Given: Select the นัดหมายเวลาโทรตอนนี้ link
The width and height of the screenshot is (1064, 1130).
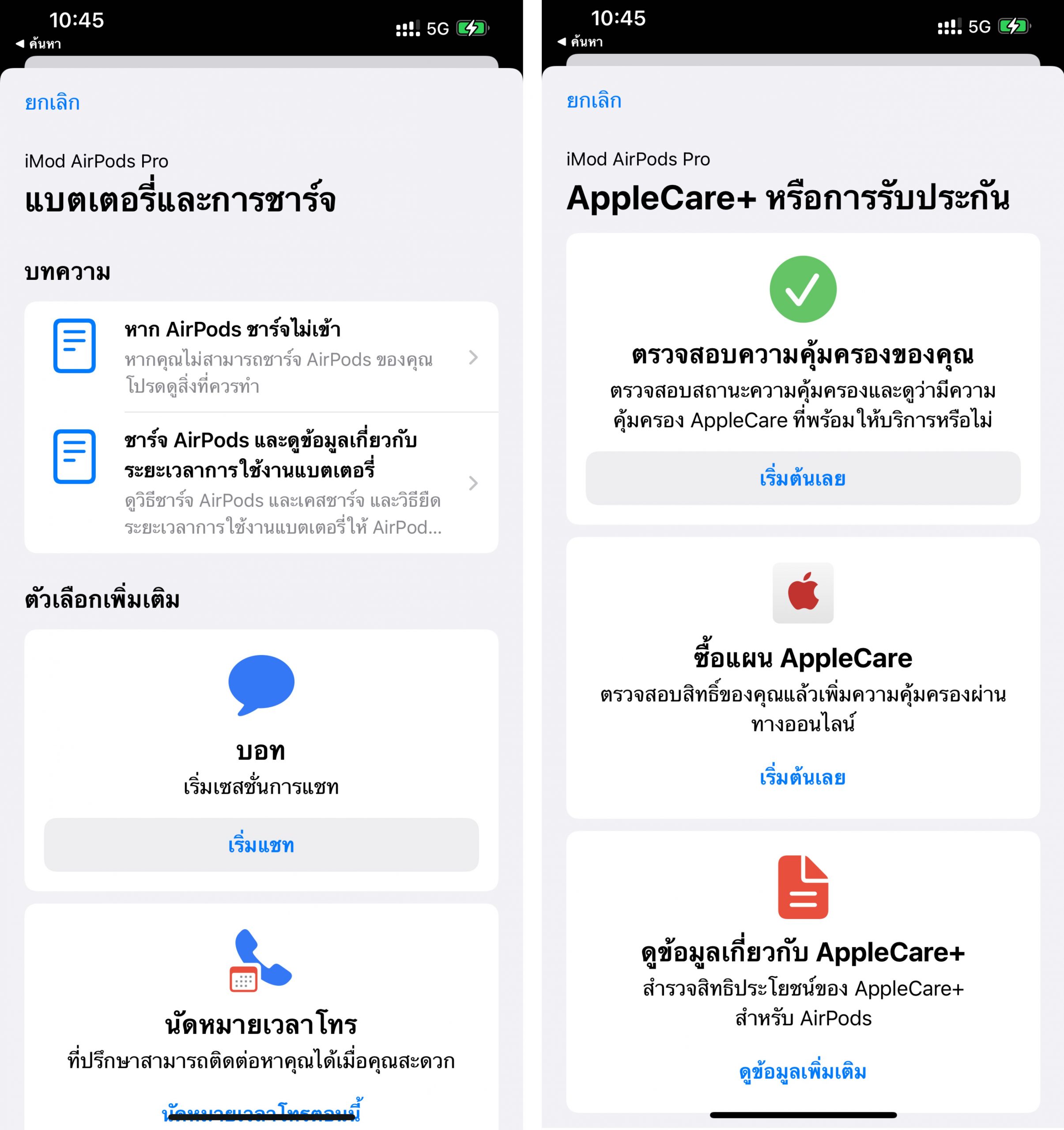Looking at the screenshot, I should 261,1111.
